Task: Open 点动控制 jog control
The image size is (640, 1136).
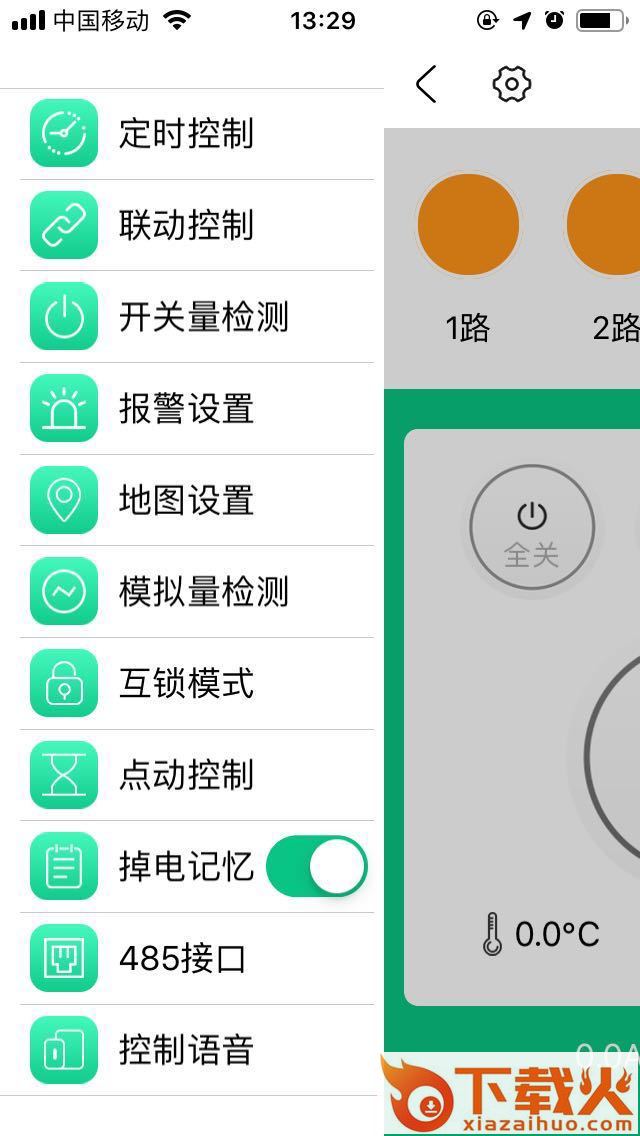Action: [196, 775]
